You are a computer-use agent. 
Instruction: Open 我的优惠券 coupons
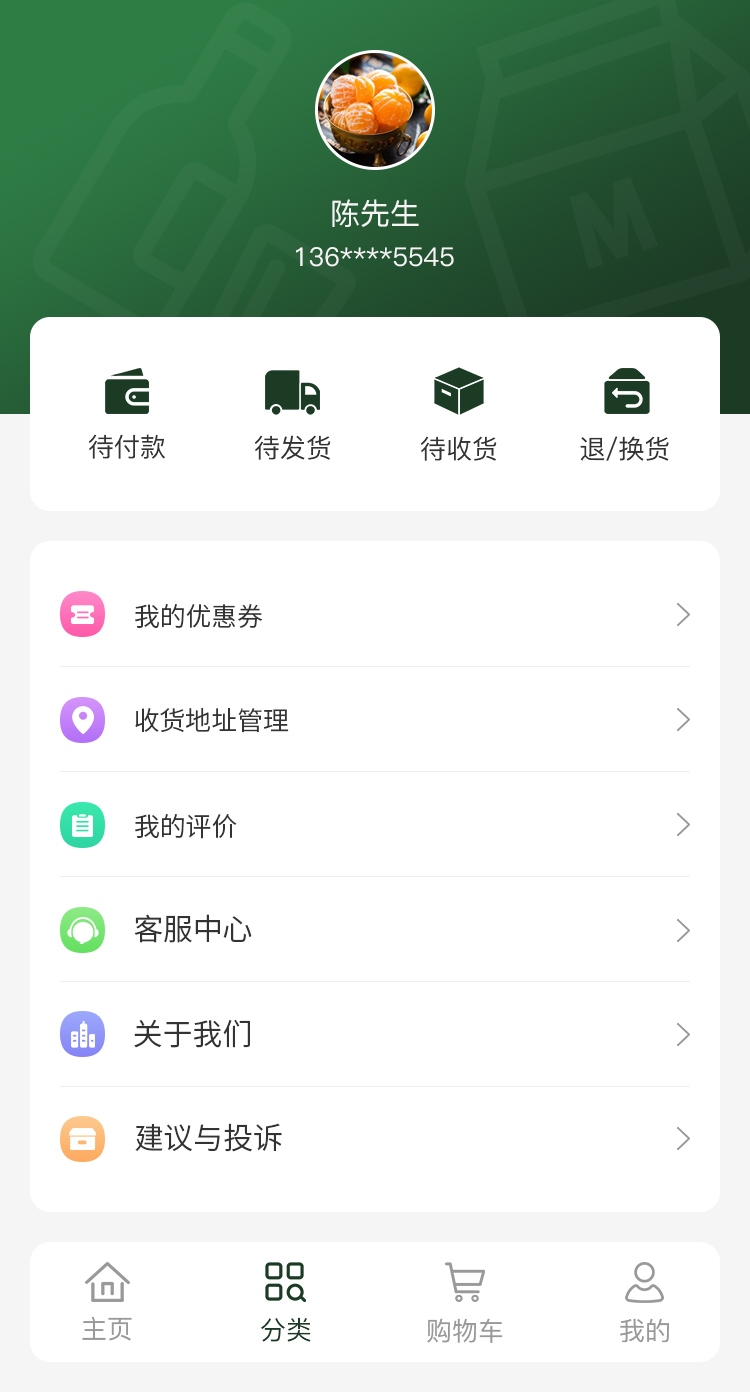click(x=375, y=615)
